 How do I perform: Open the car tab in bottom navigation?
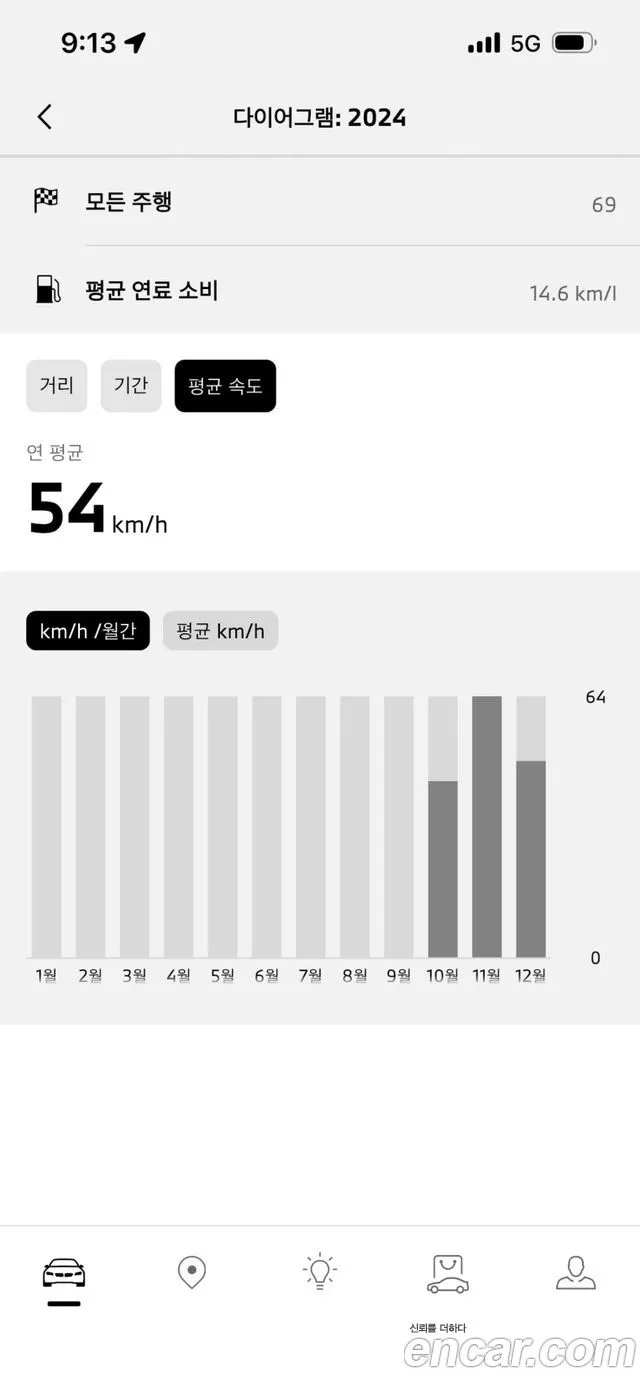(64, 1273)
